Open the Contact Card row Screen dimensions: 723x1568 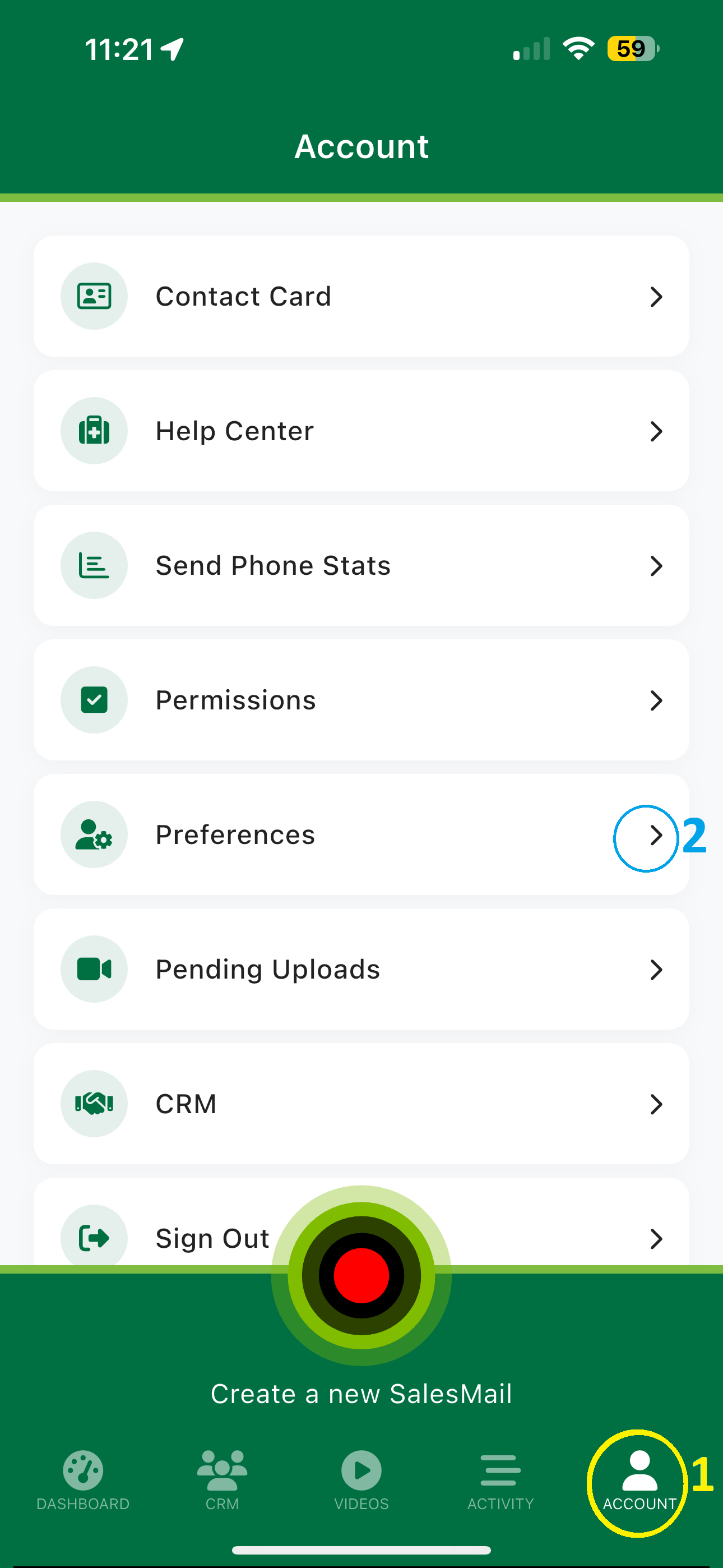point(360,297)
